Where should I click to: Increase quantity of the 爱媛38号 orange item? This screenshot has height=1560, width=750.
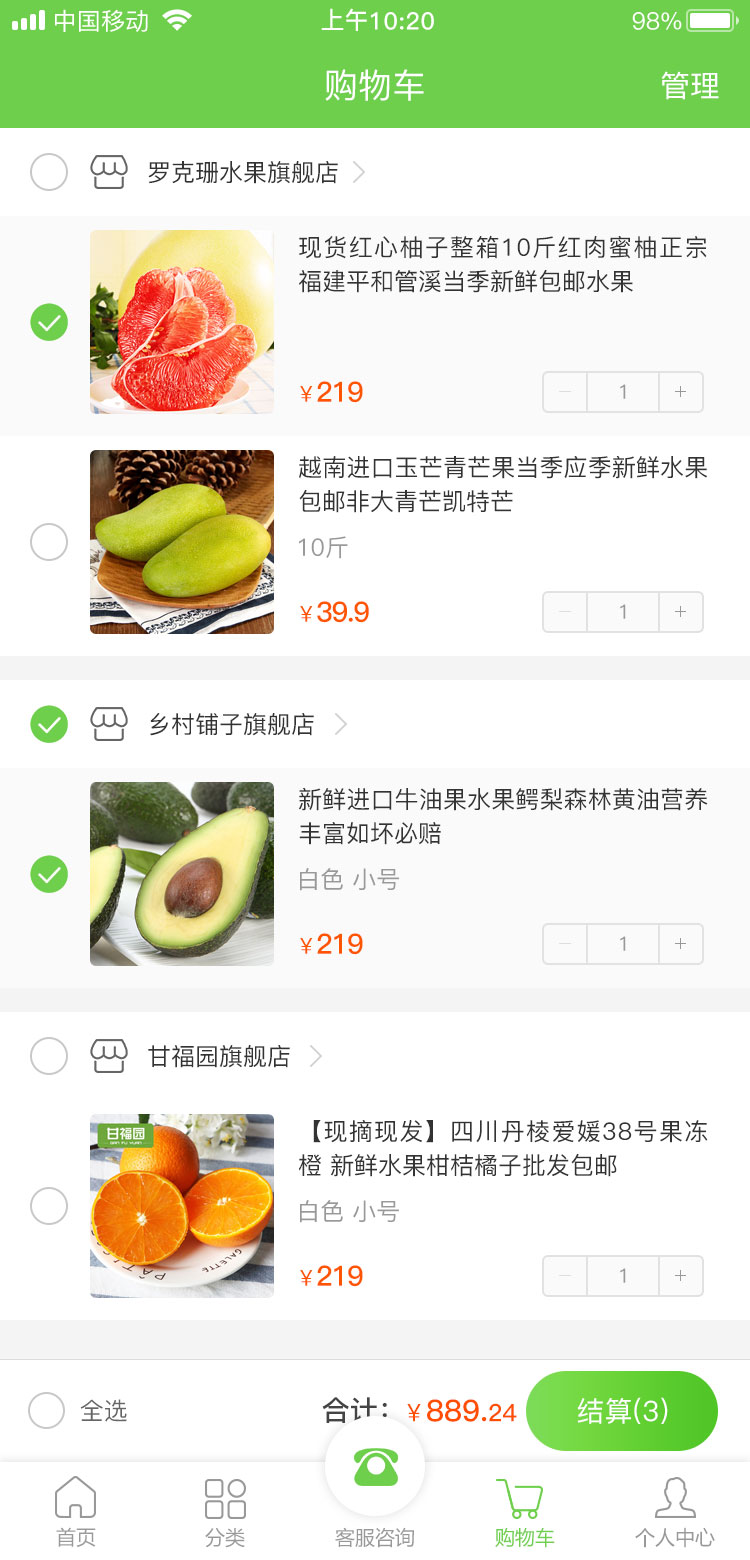[681, 1276]
